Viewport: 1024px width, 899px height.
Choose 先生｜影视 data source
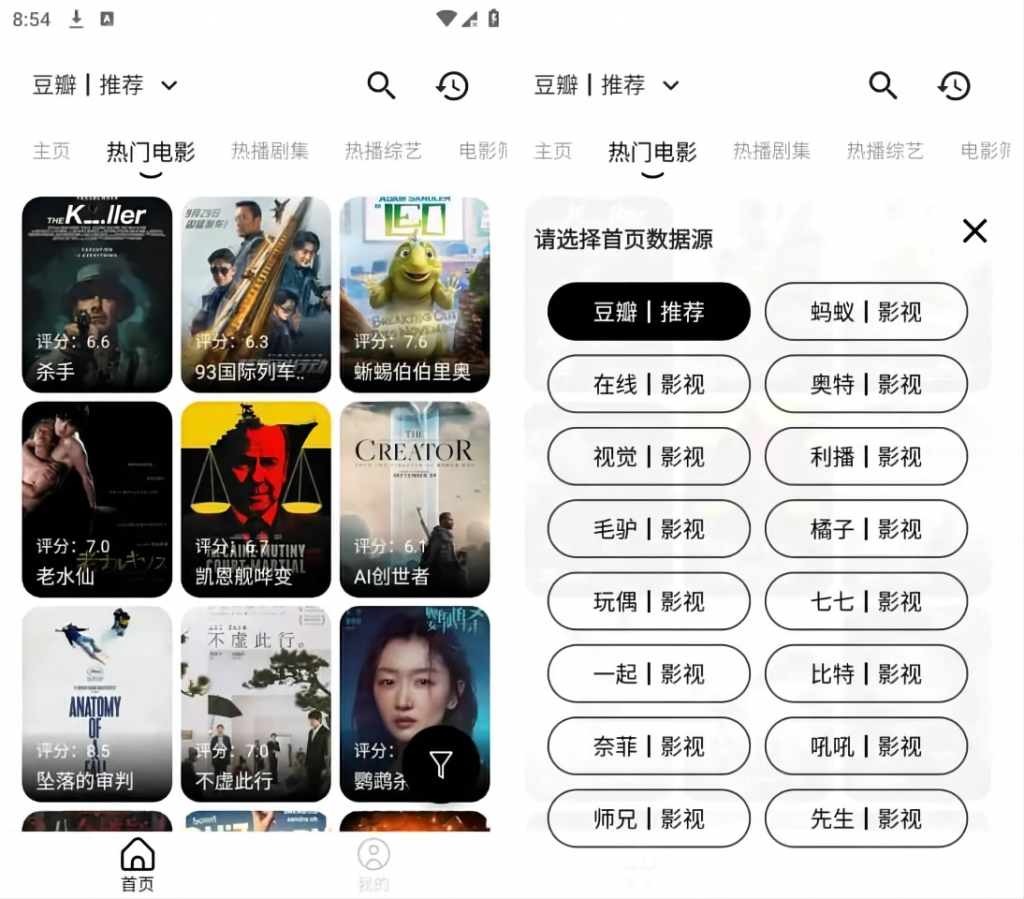pos(866,819)
